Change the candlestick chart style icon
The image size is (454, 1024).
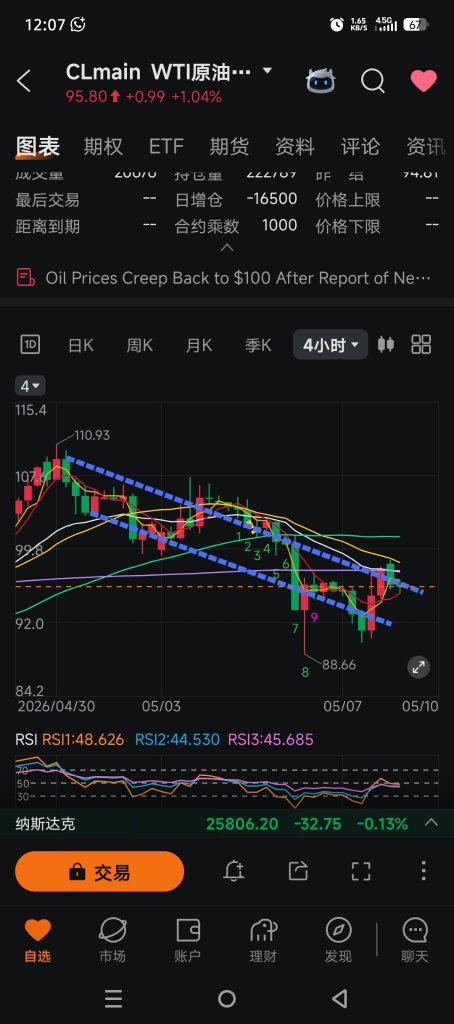coord(385,344)
